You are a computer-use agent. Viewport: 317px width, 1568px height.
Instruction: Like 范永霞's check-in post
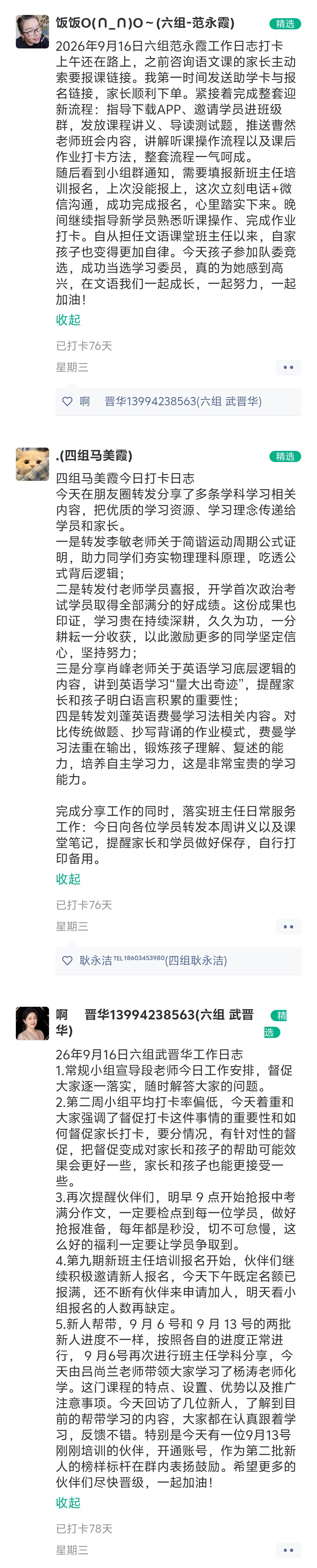tap(68, 401)
